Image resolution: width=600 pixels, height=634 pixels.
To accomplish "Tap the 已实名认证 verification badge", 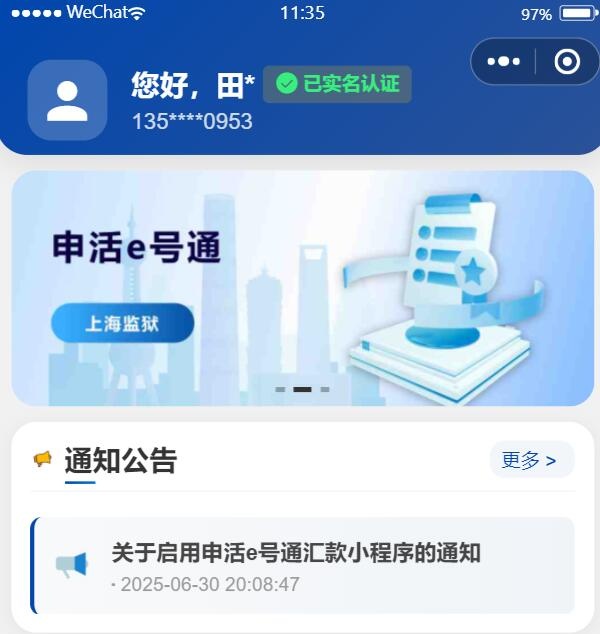I will (x=337, y=84).
